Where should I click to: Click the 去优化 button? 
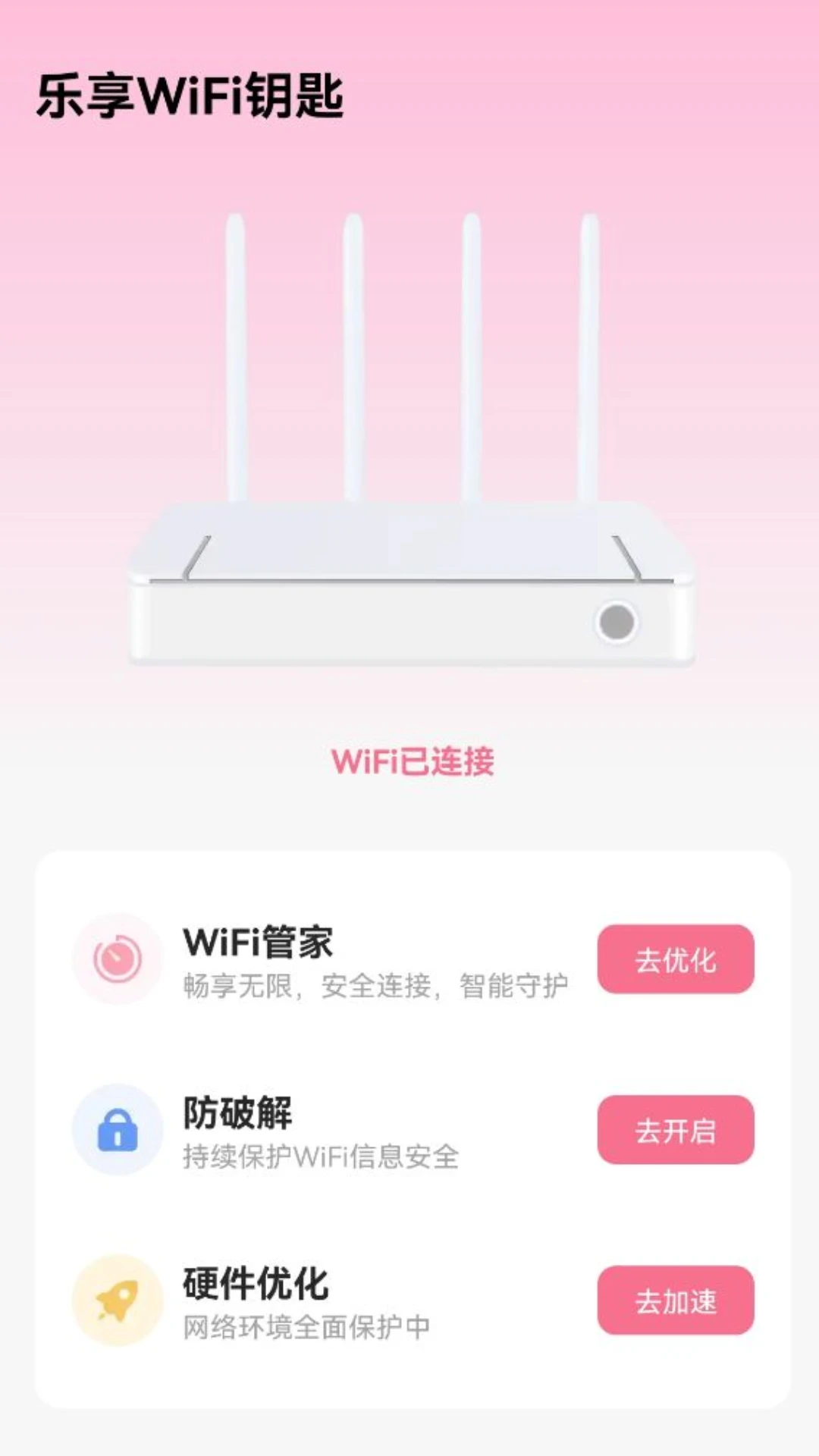(x=675, y=959)
